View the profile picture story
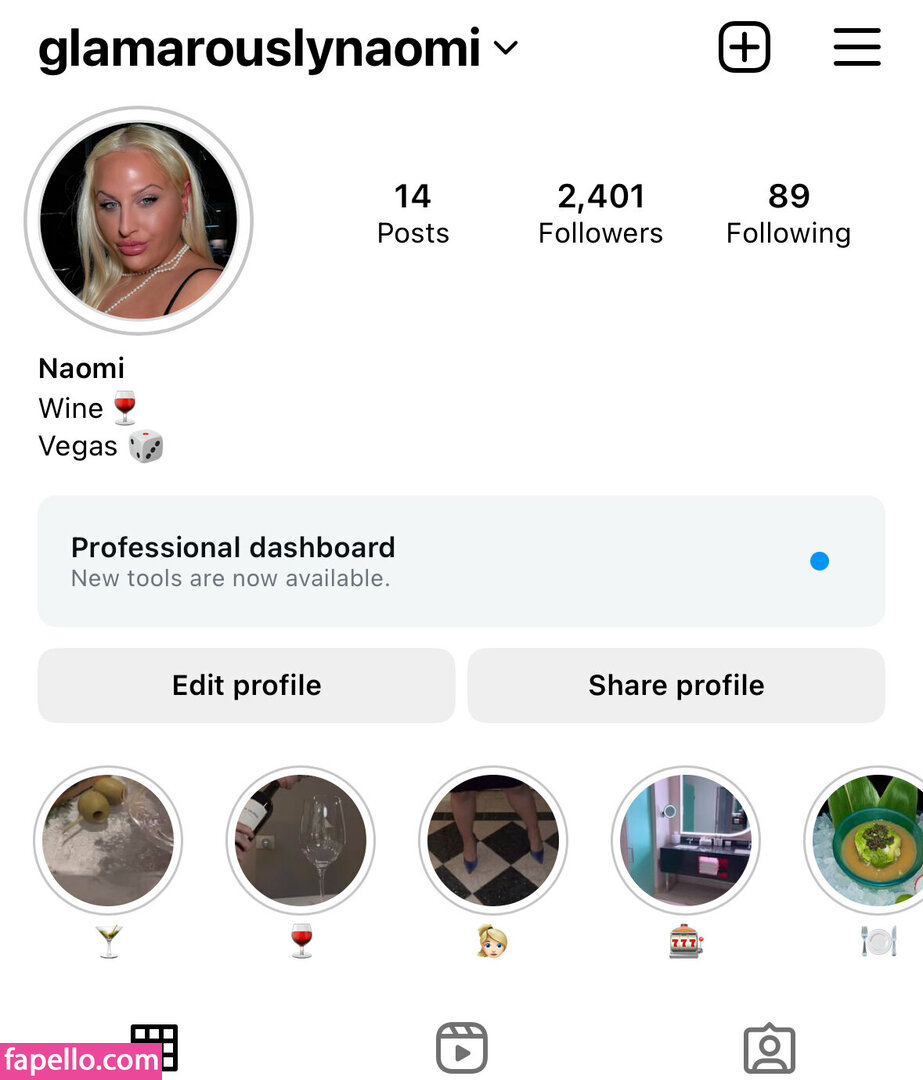This screenshot has height=1080, width=923. (x=138, y=220)
